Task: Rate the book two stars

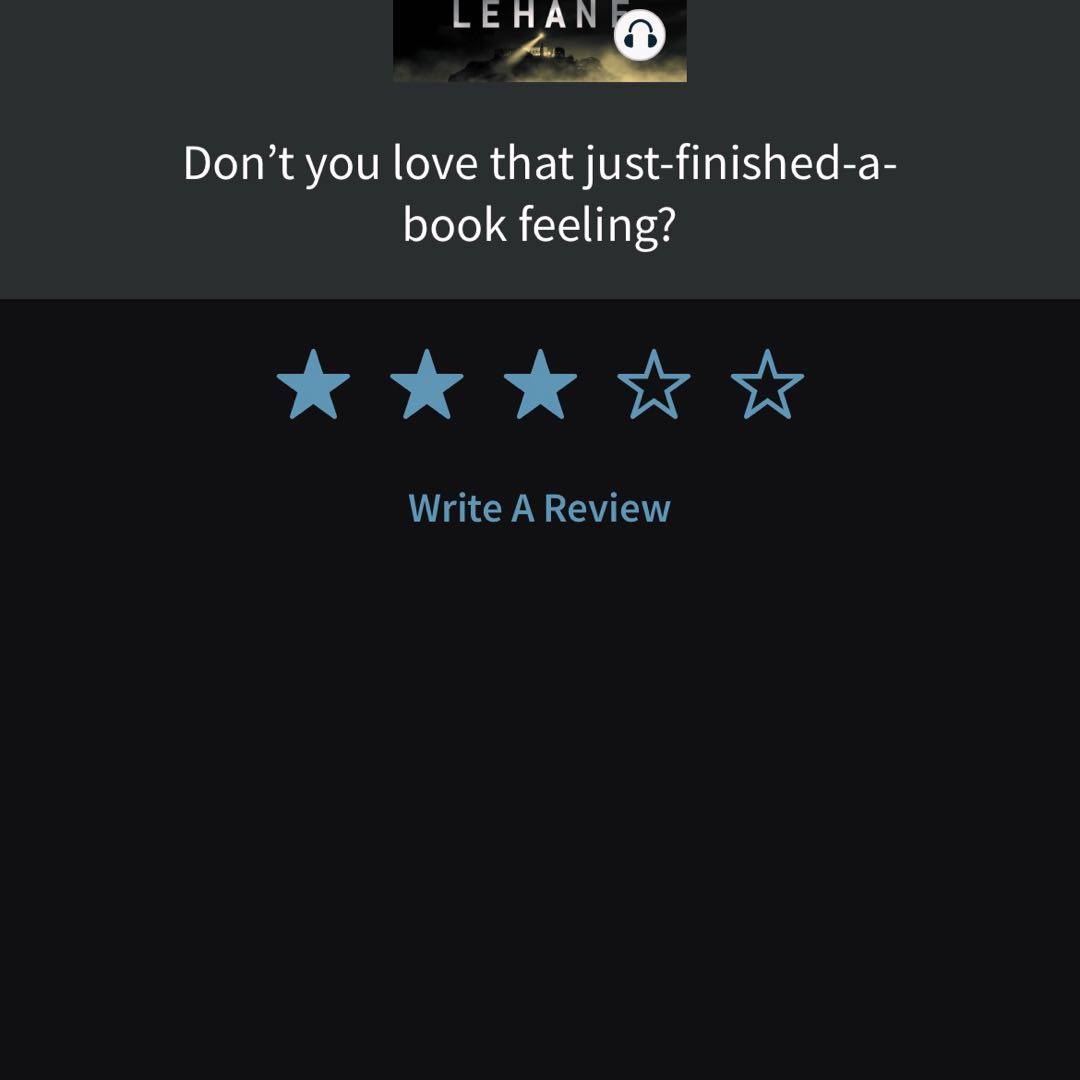Action: pos(427,385)
